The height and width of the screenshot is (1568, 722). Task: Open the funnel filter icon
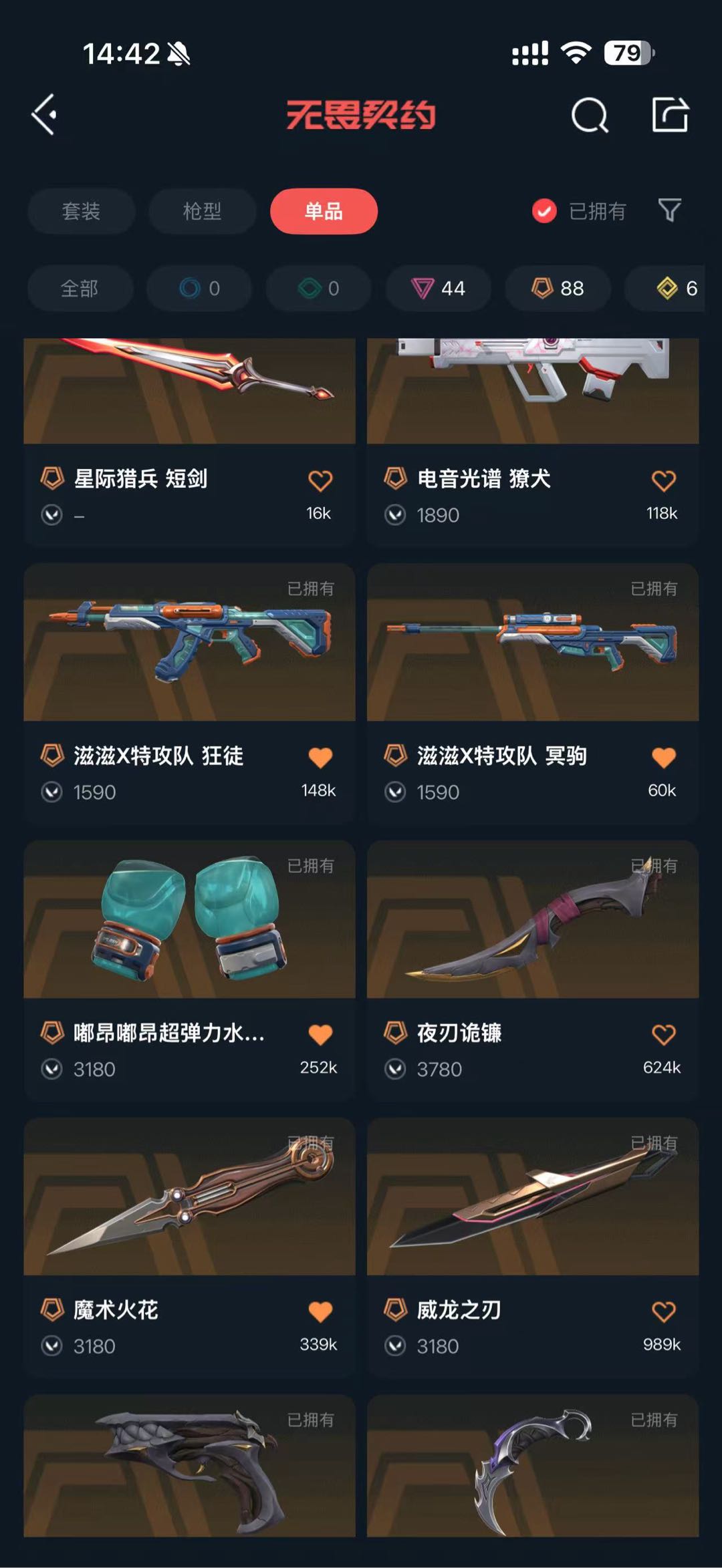coord(670,210)
